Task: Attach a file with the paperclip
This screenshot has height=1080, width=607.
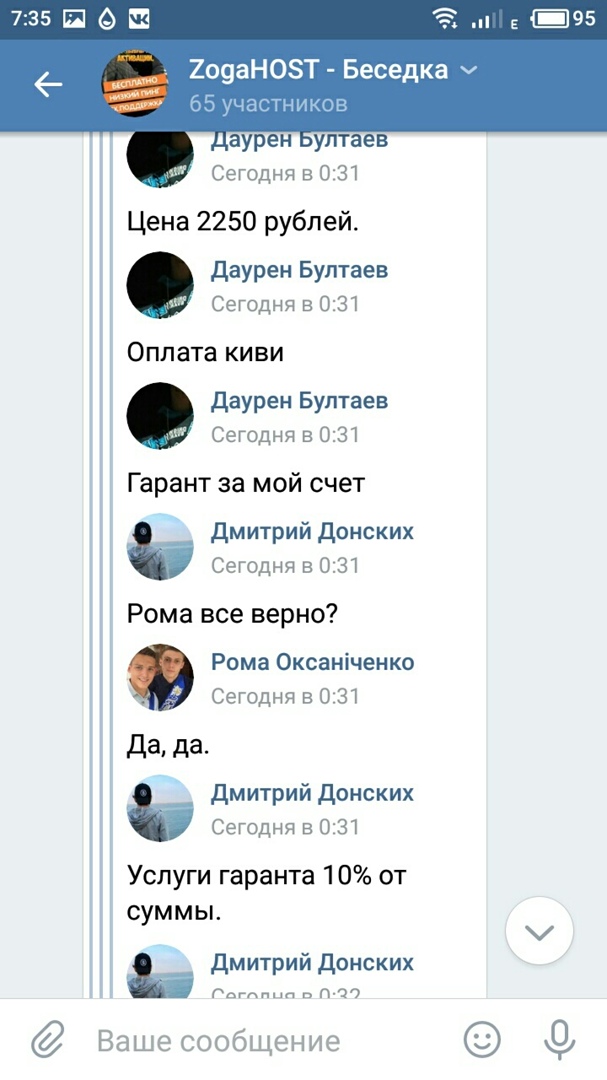Action: pyautogui.click(x=47, y=1040)
